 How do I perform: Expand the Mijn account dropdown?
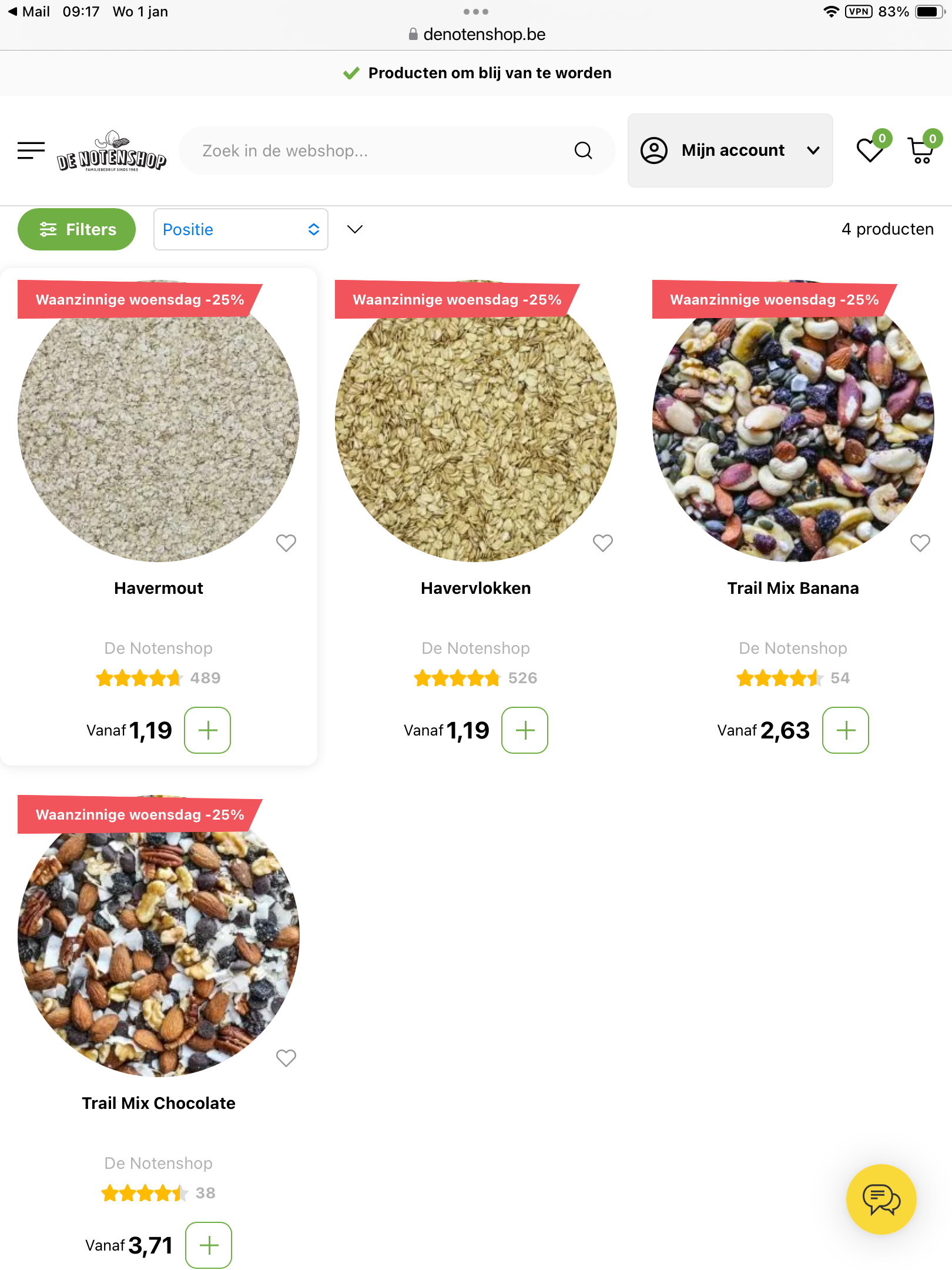click(730, 151)
